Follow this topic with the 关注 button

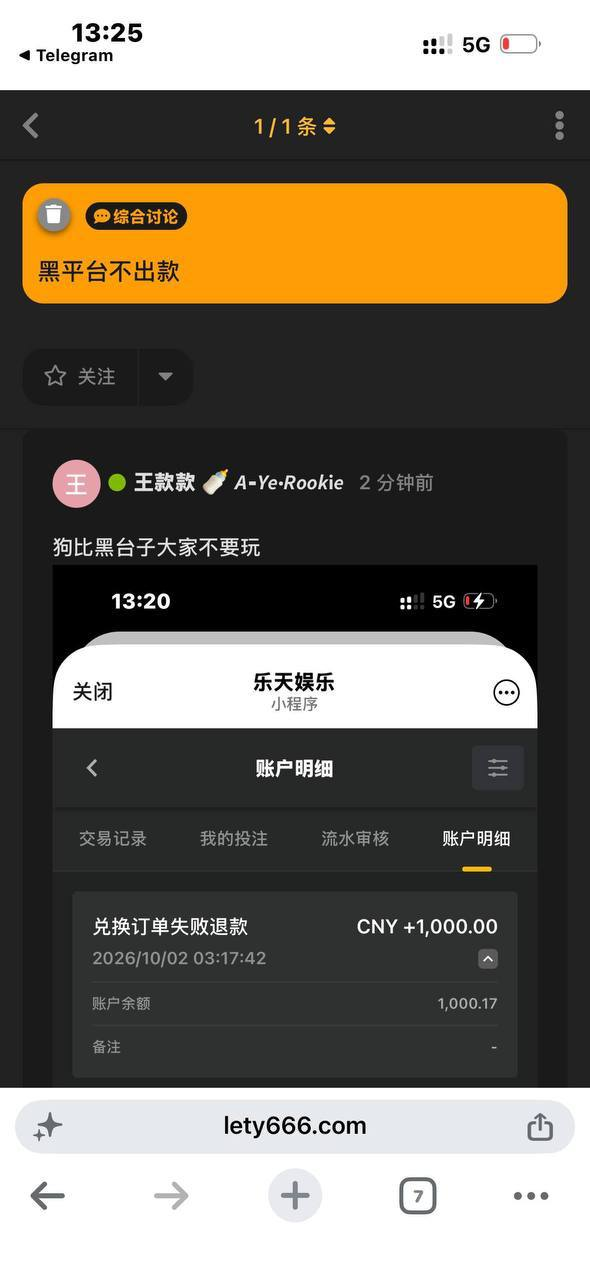[80, 377]
